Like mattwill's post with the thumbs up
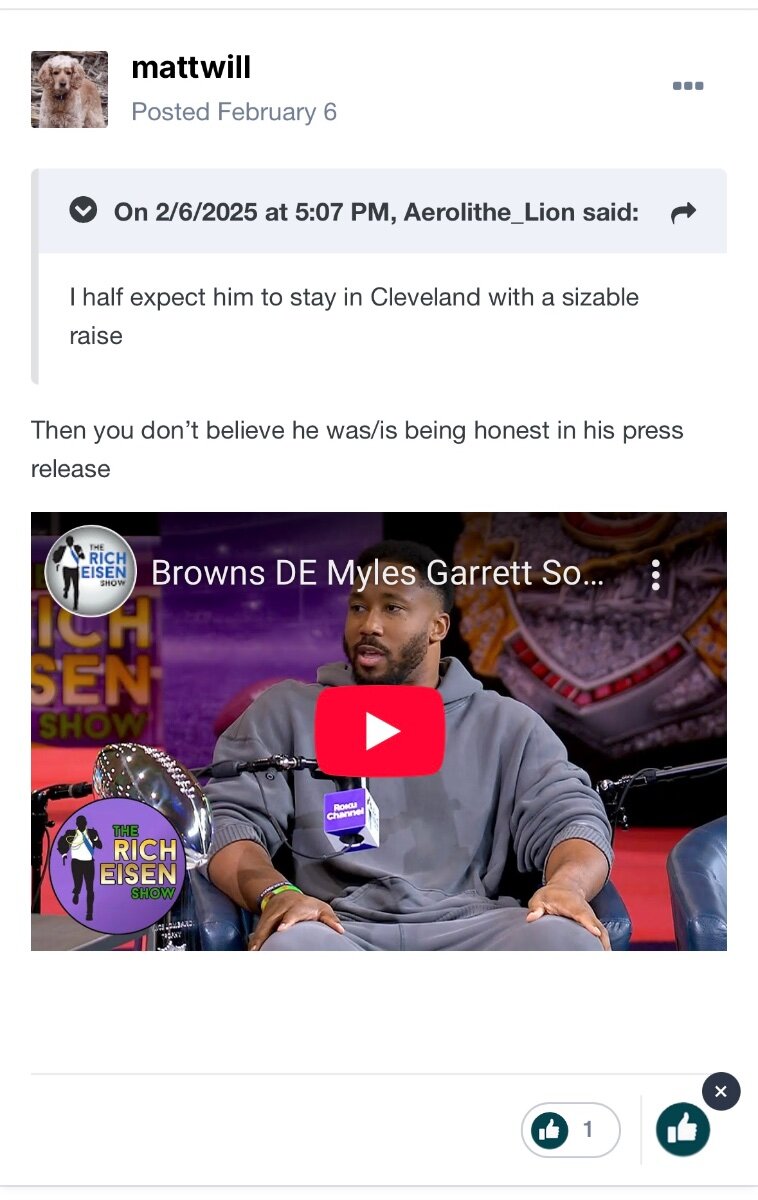This screenshot has height=1200, width=758. (x=683, y=1130)
